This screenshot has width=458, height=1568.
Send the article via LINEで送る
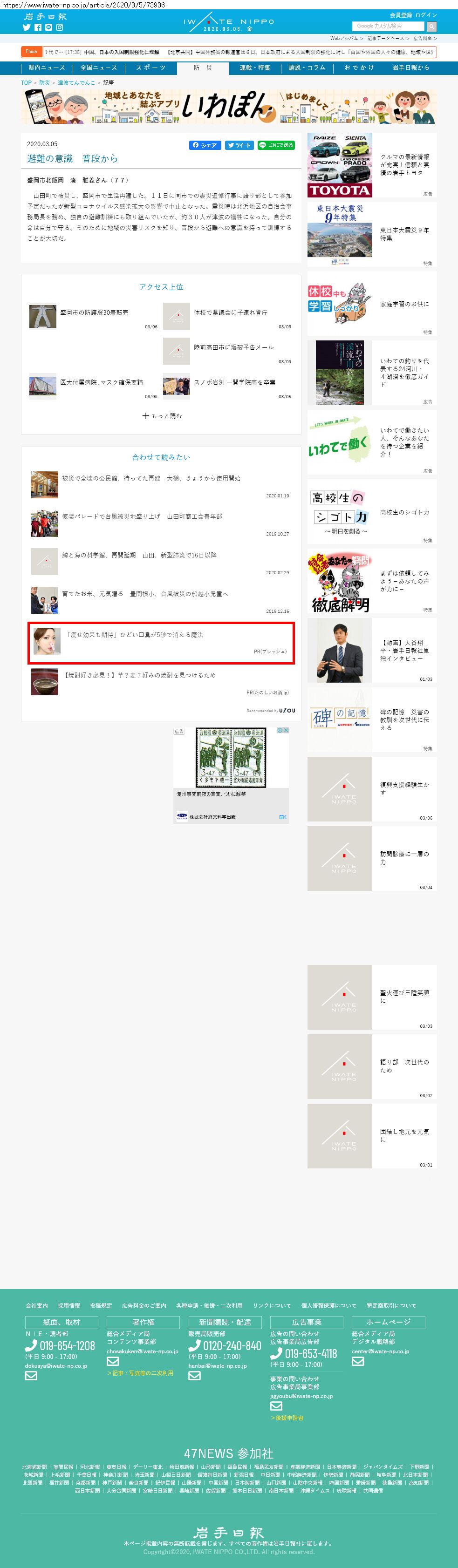point(276,145)
